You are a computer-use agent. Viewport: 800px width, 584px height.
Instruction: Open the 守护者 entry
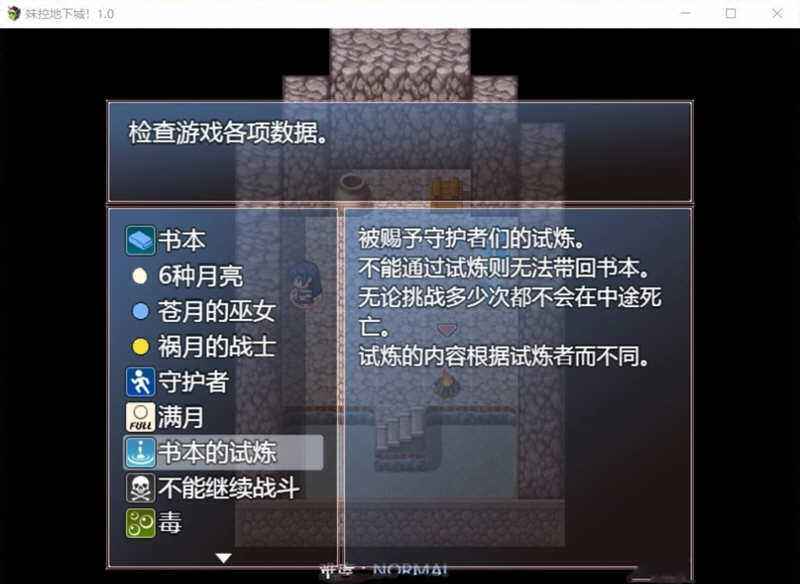192,382
